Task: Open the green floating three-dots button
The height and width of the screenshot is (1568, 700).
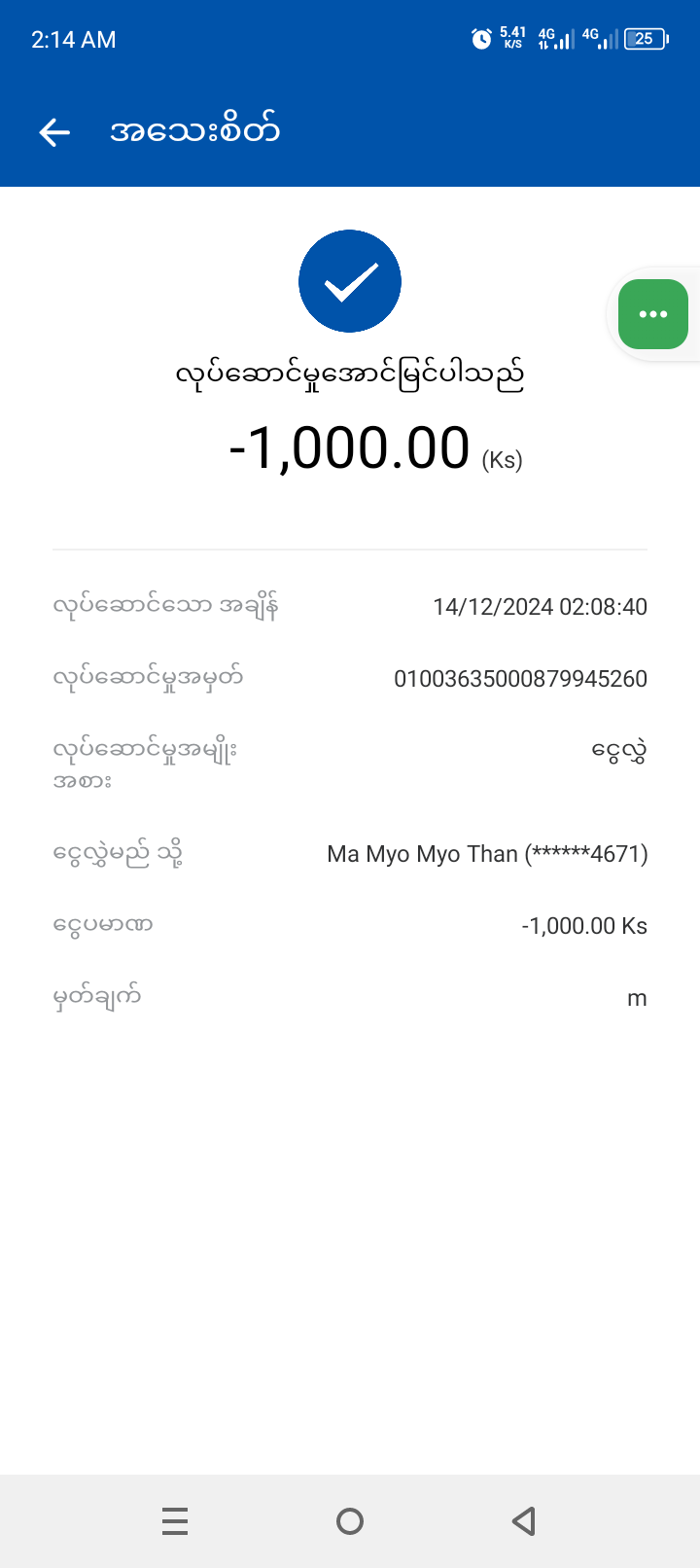Action: [652, 314]
